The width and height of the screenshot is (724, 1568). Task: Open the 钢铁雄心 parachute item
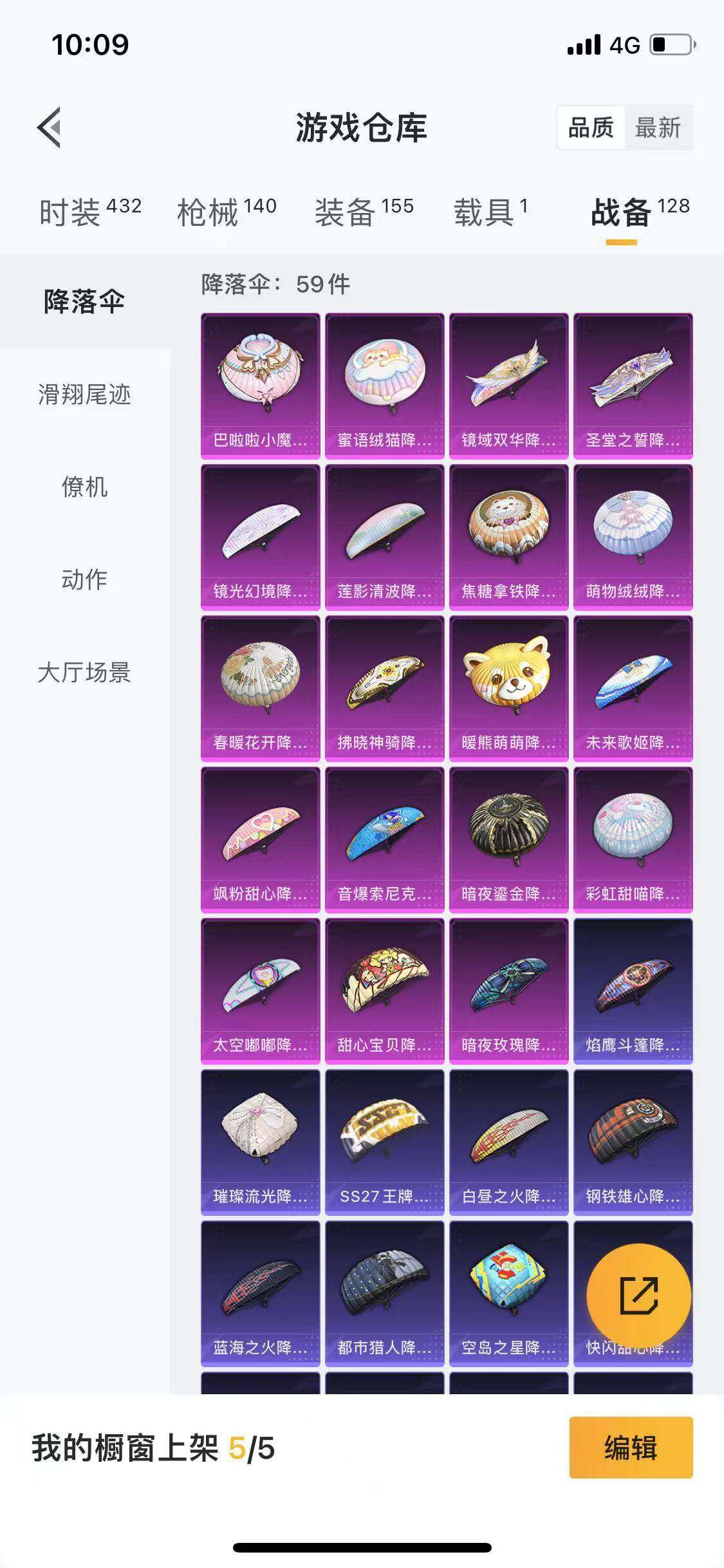tap(633, 1139)
